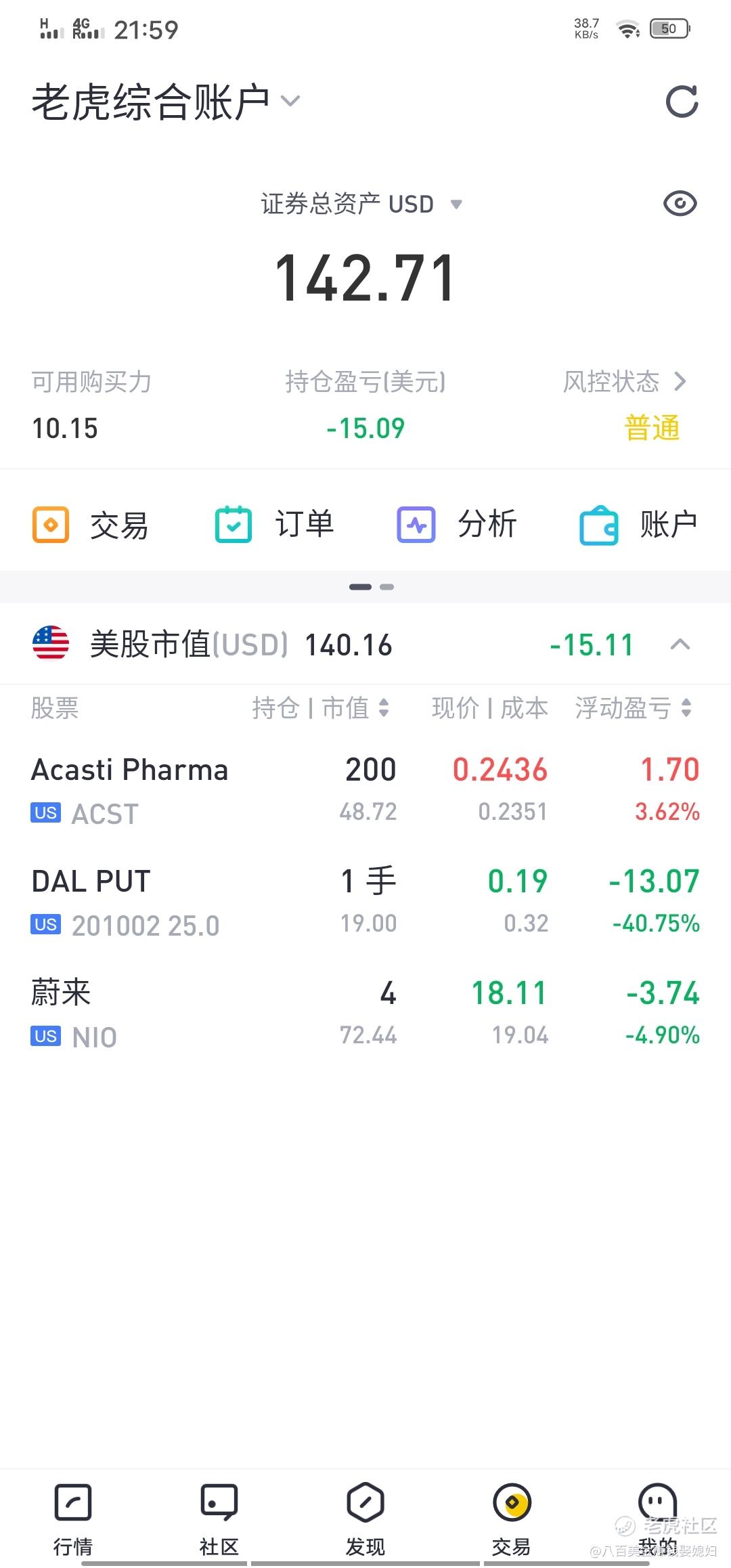Sort holdings by 持仓 | 市值

320,708
